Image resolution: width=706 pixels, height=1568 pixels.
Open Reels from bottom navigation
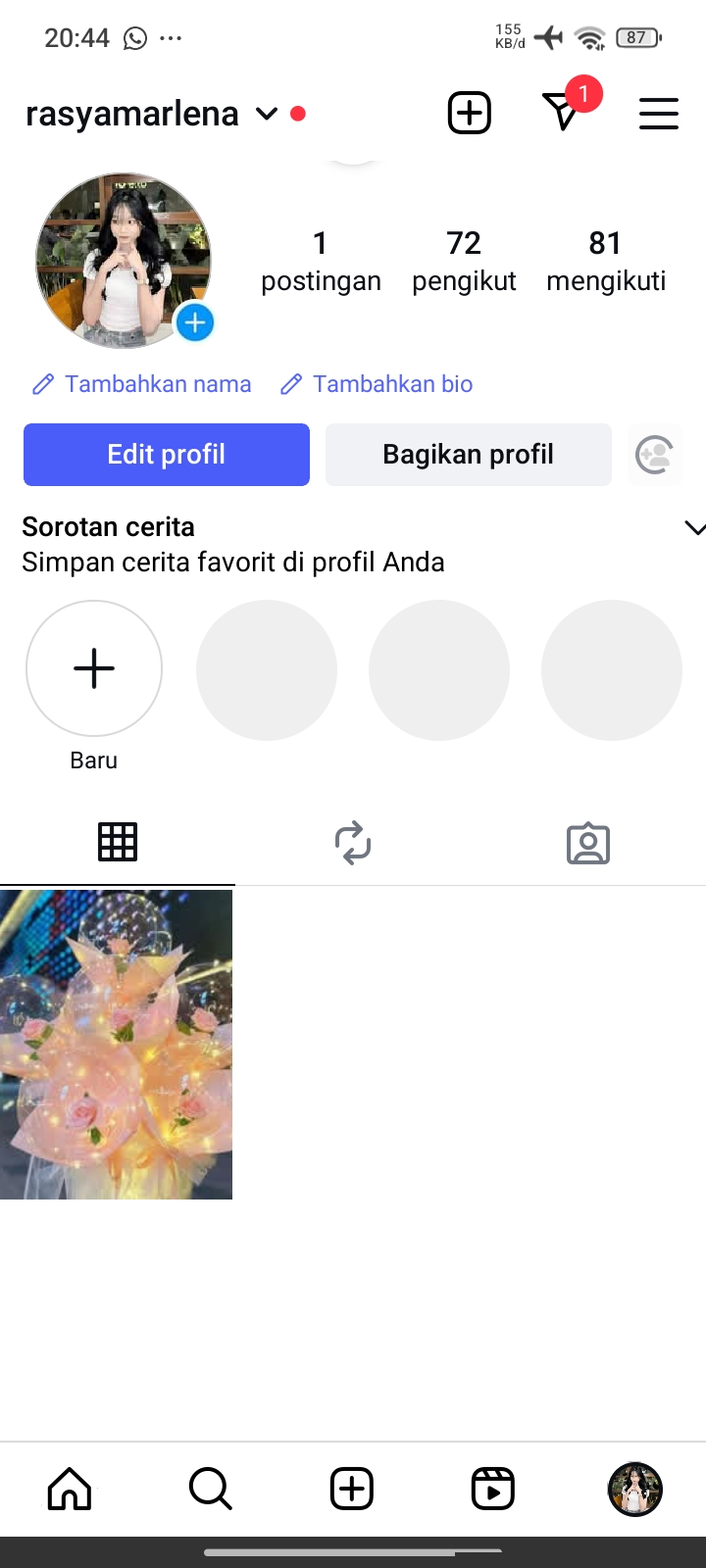493,1489
